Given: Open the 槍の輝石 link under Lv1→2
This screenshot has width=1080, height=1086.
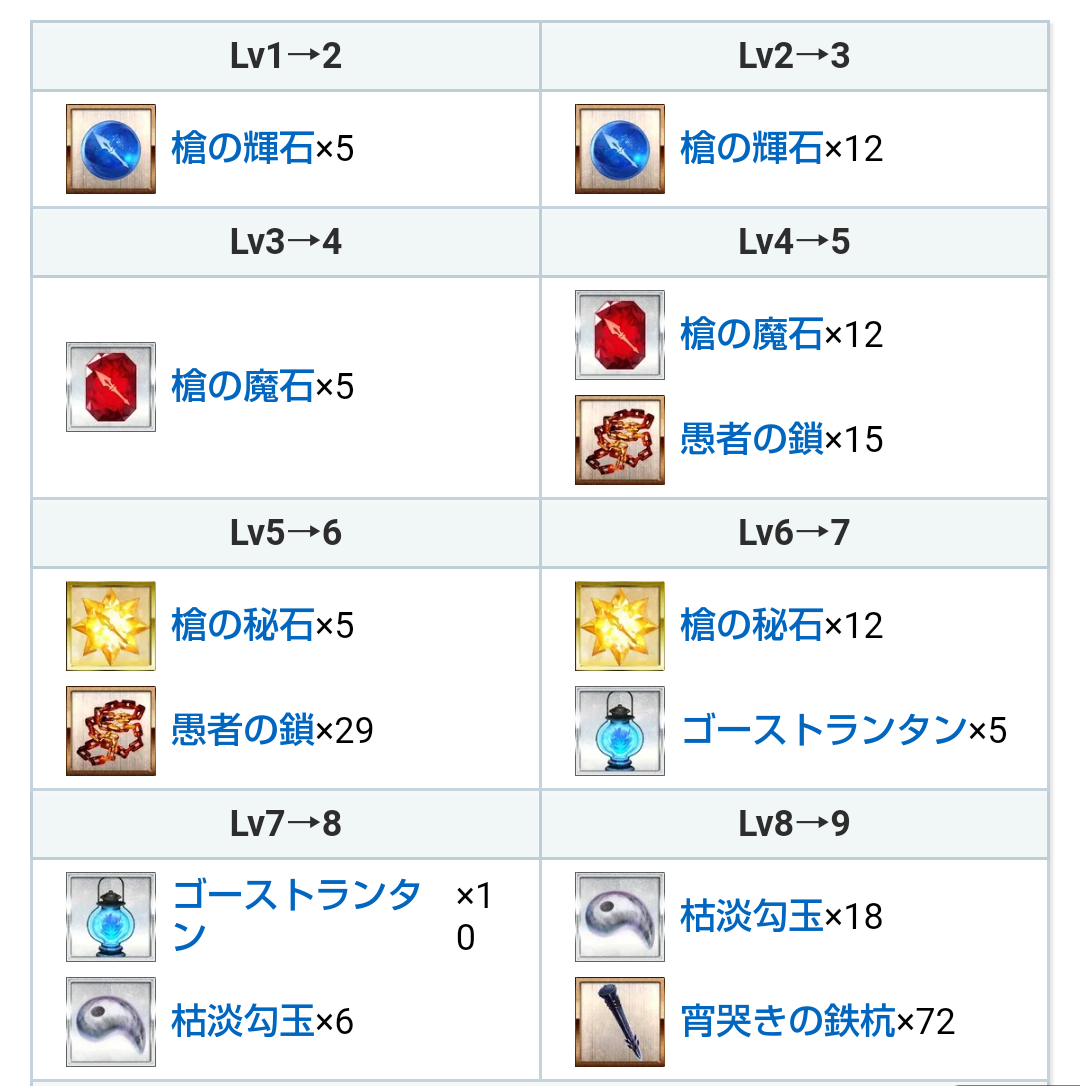Looking at the screenshot, I should click(243, 148).
